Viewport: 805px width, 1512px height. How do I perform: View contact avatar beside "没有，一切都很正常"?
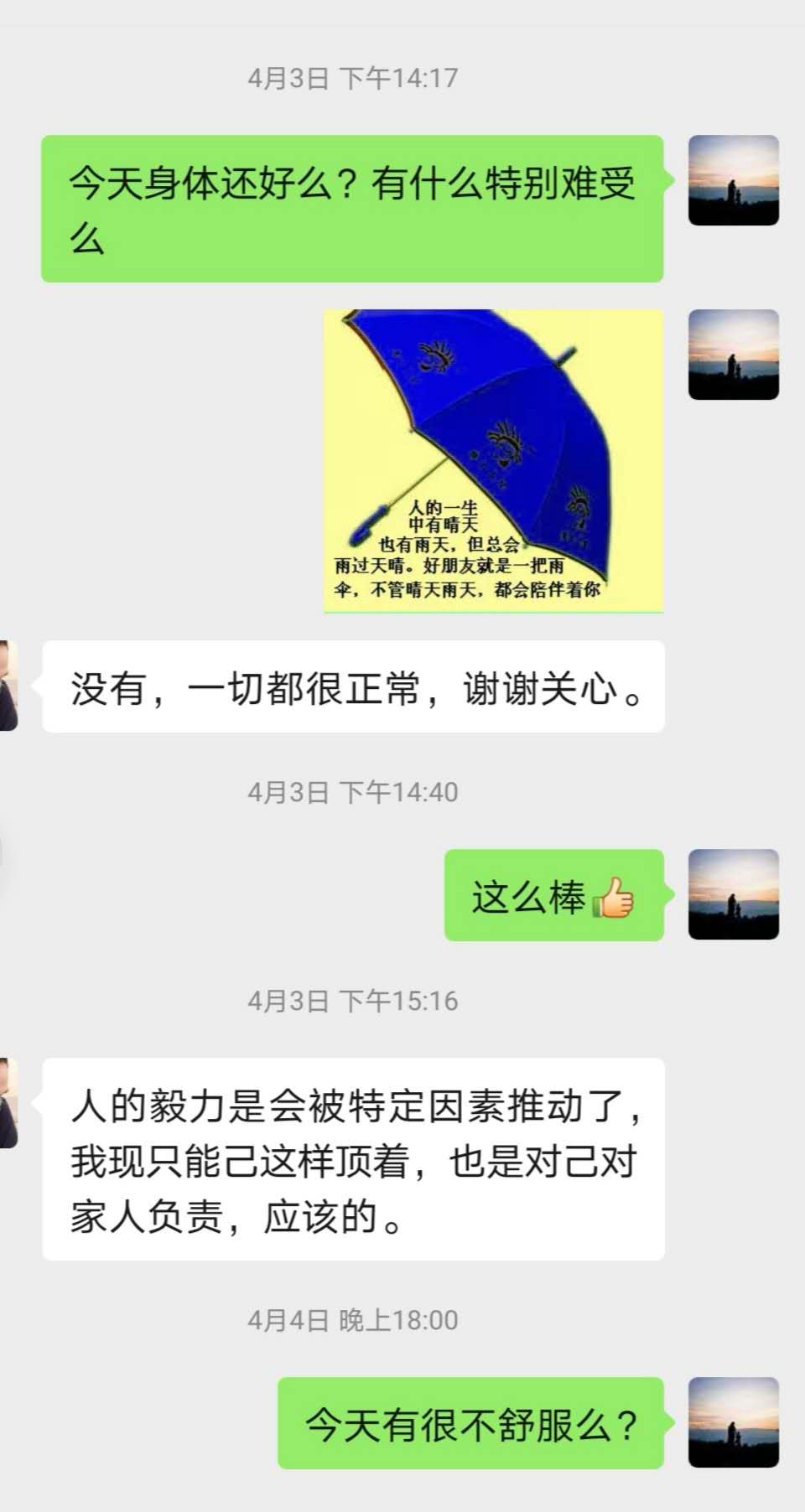pyautogui.click(x=8, y=686)
